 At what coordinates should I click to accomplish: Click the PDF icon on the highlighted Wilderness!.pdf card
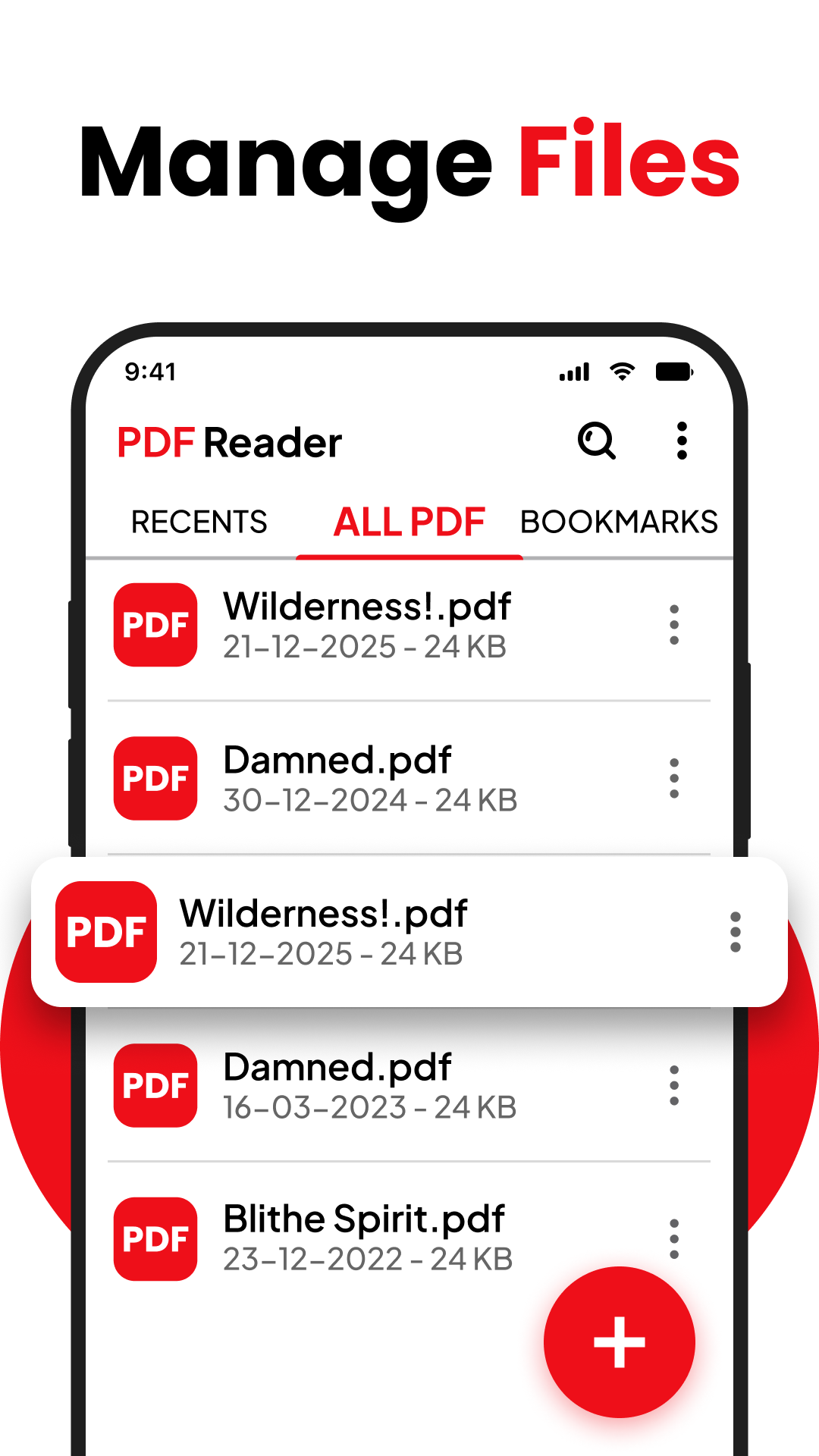[x=105, y=932]
